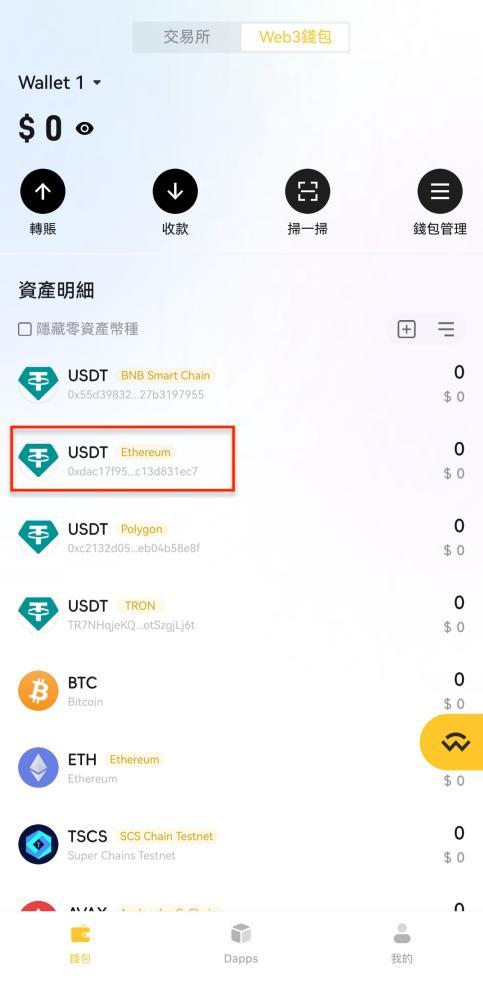
Task: Open 錢包管理 wallet management
Action: [440, 203]
